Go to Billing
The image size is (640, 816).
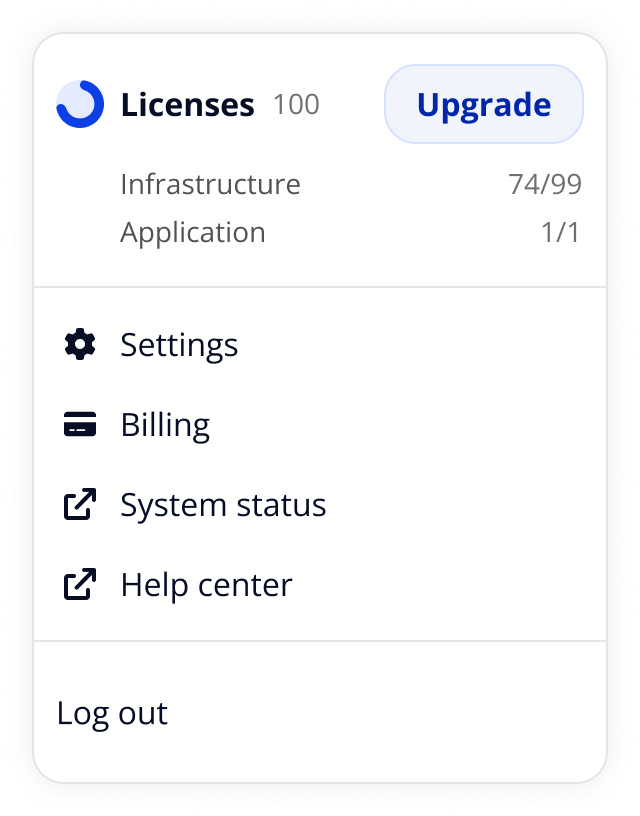point(165,425)
